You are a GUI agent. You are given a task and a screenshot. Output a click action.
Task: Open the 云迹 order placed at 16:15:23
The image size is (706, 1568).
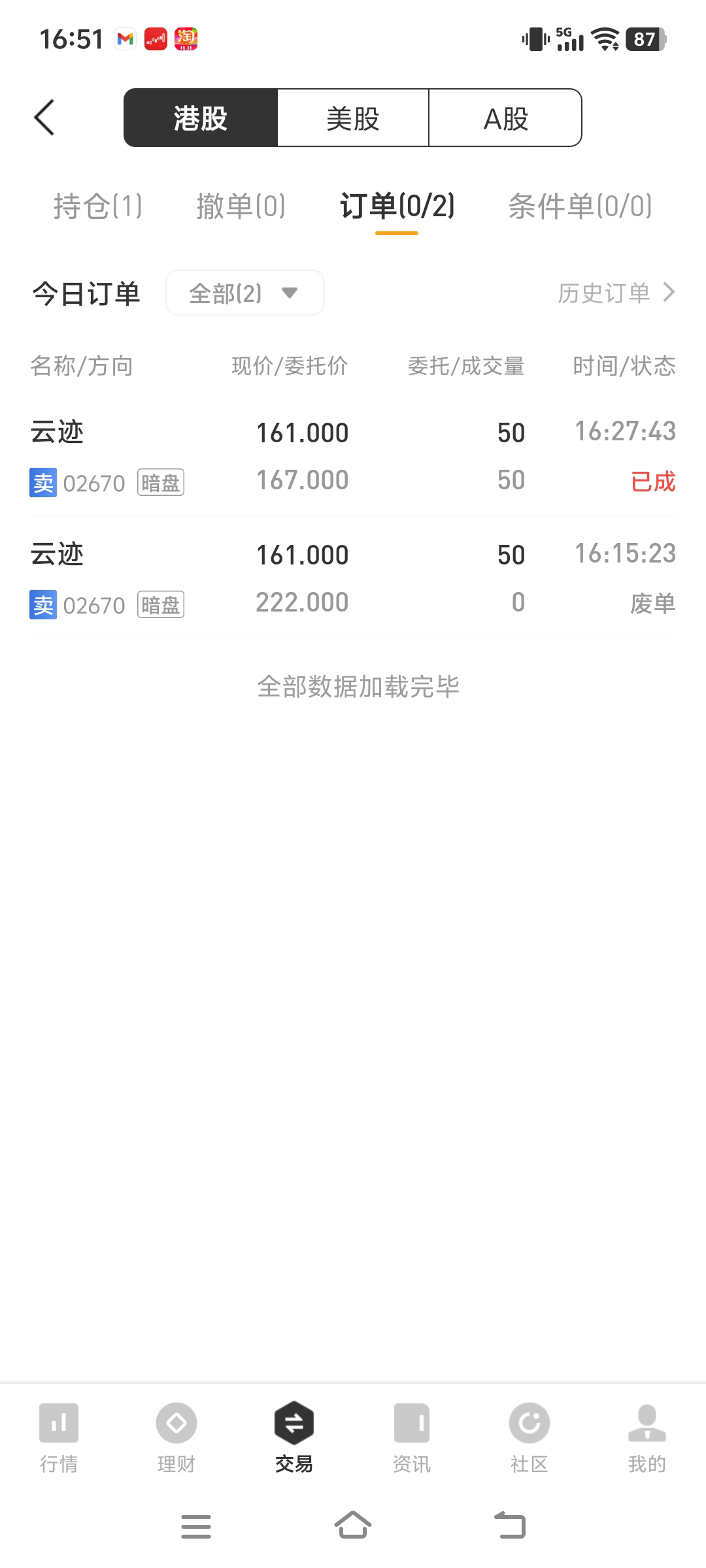tap(353, 578)
